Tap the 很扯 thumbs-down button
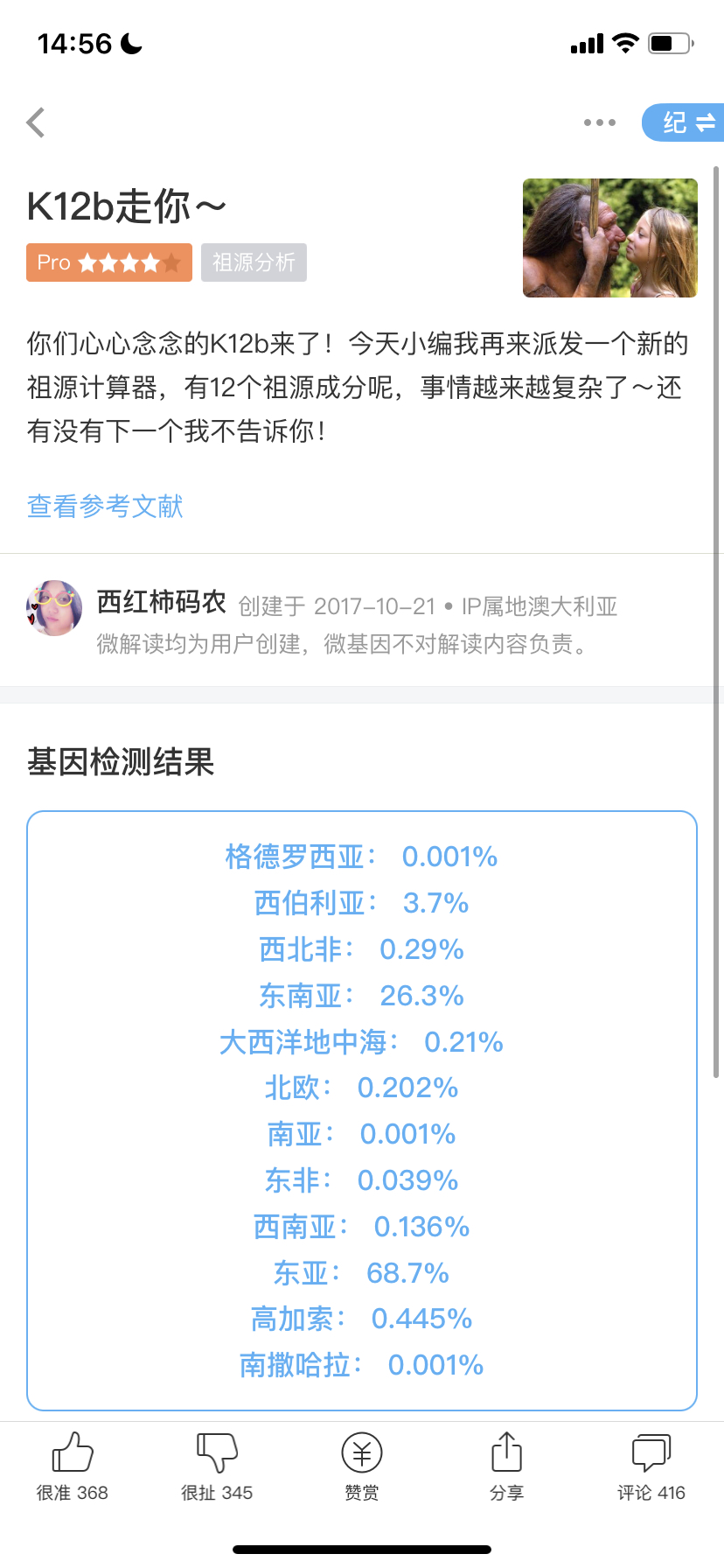The height and width of the screenshot is (1568, 724). (217, 1466)
